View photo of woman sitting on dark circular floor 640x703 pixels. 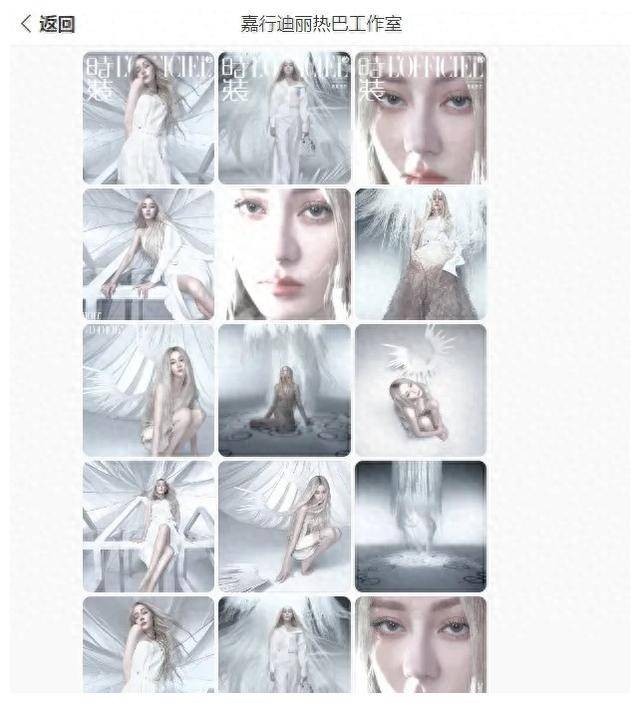coord(284,390)
